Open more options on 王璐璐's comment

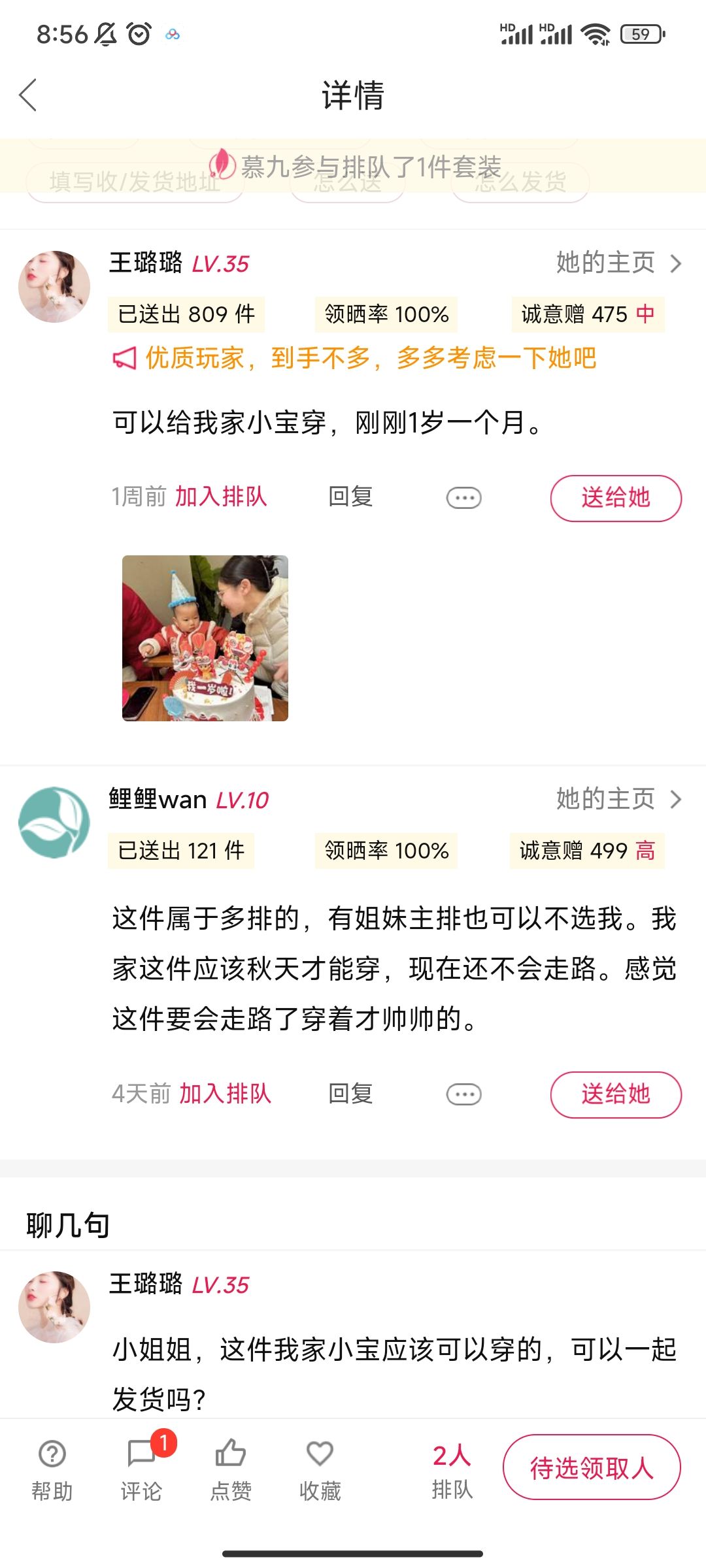tap(463, 498)
